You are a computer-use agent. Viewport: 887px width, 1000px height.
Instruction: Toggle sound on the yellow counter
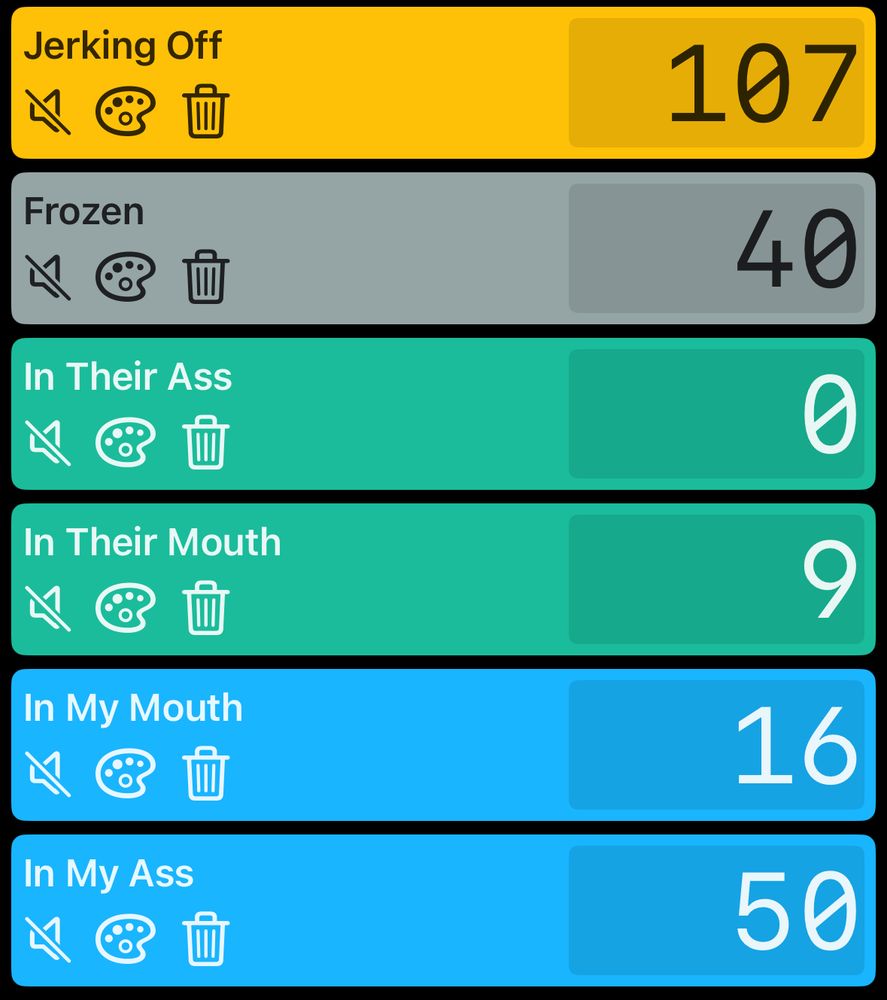pos(48,112)
